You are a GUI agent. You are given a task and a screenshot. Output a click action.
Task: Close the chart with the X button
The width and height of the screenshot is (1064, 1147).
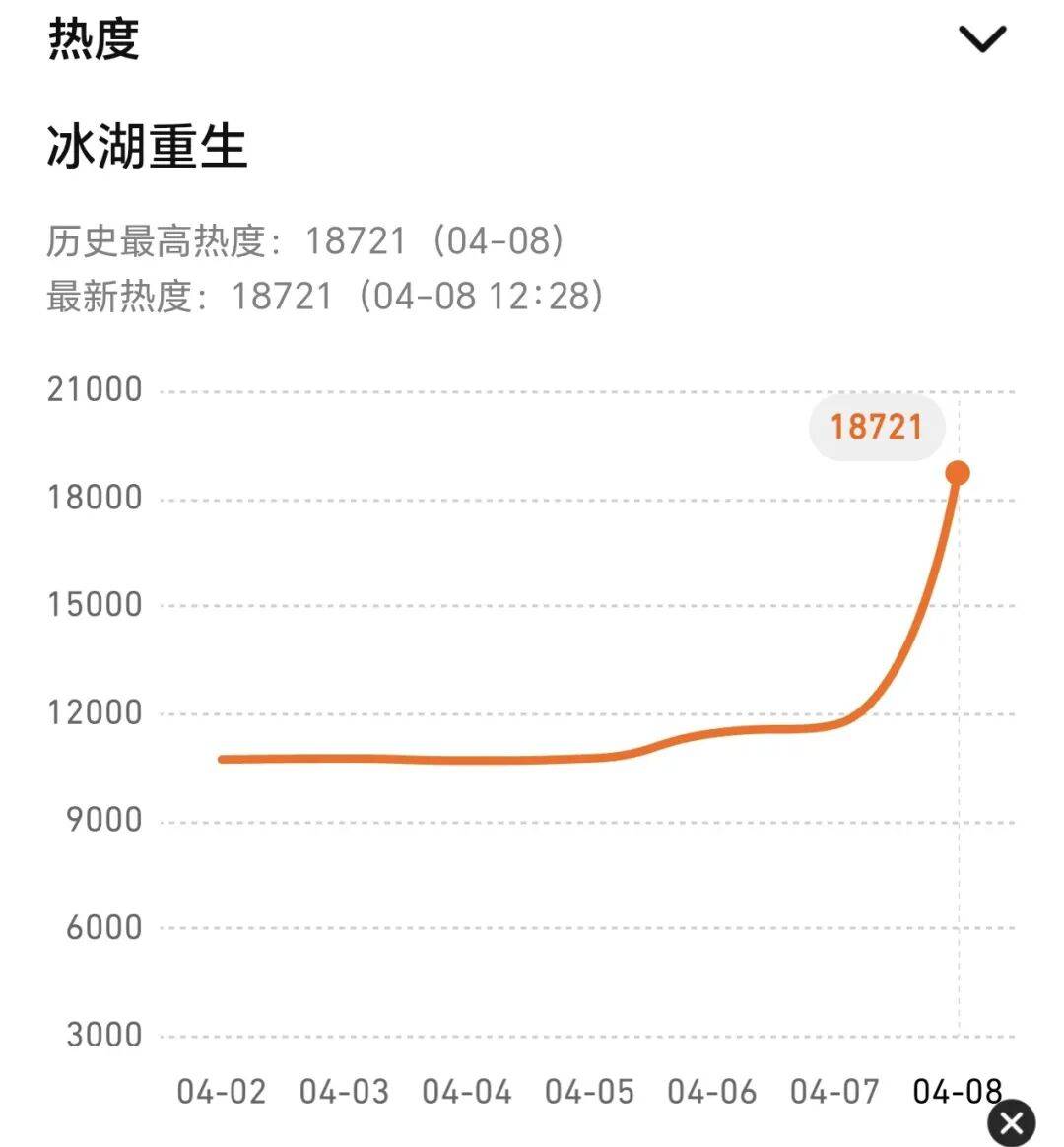(x=1014, y=1123)
